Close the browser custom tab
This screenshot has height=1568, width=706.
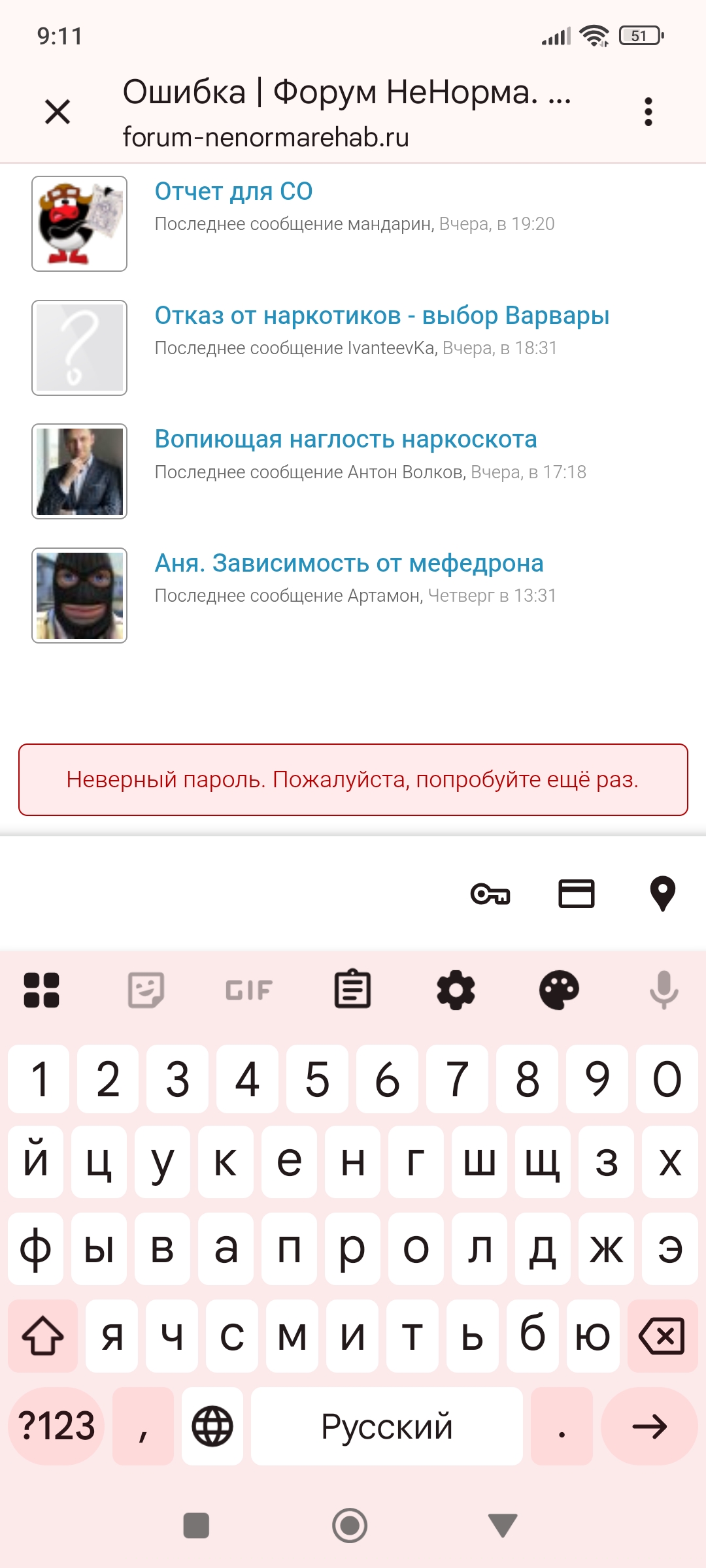pos(58,112)
